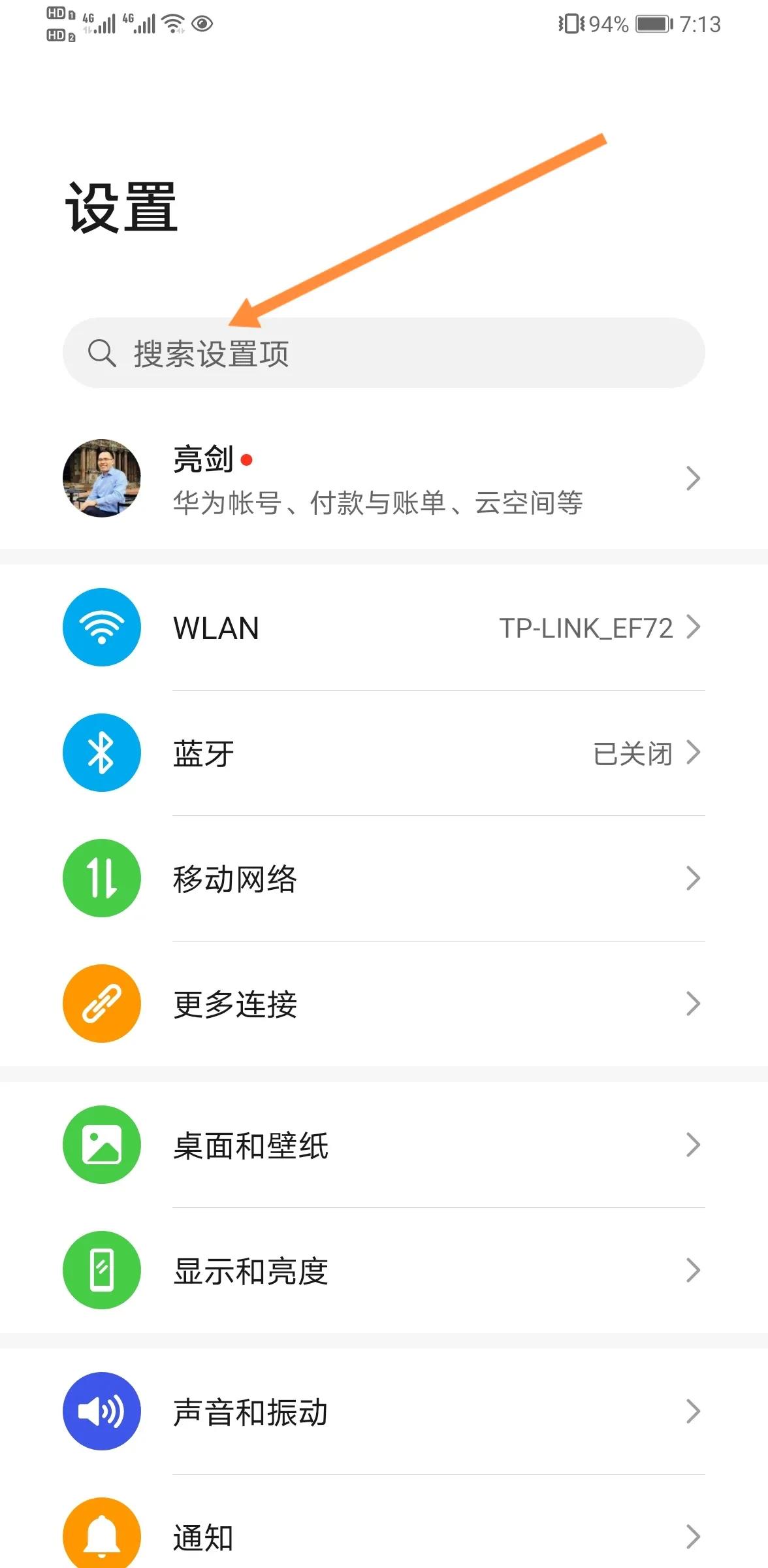This screenshot has width=768, height=1568.
Task: Expand 蓝牙 settings using its right chevron
Action: [x=694, y=753]
